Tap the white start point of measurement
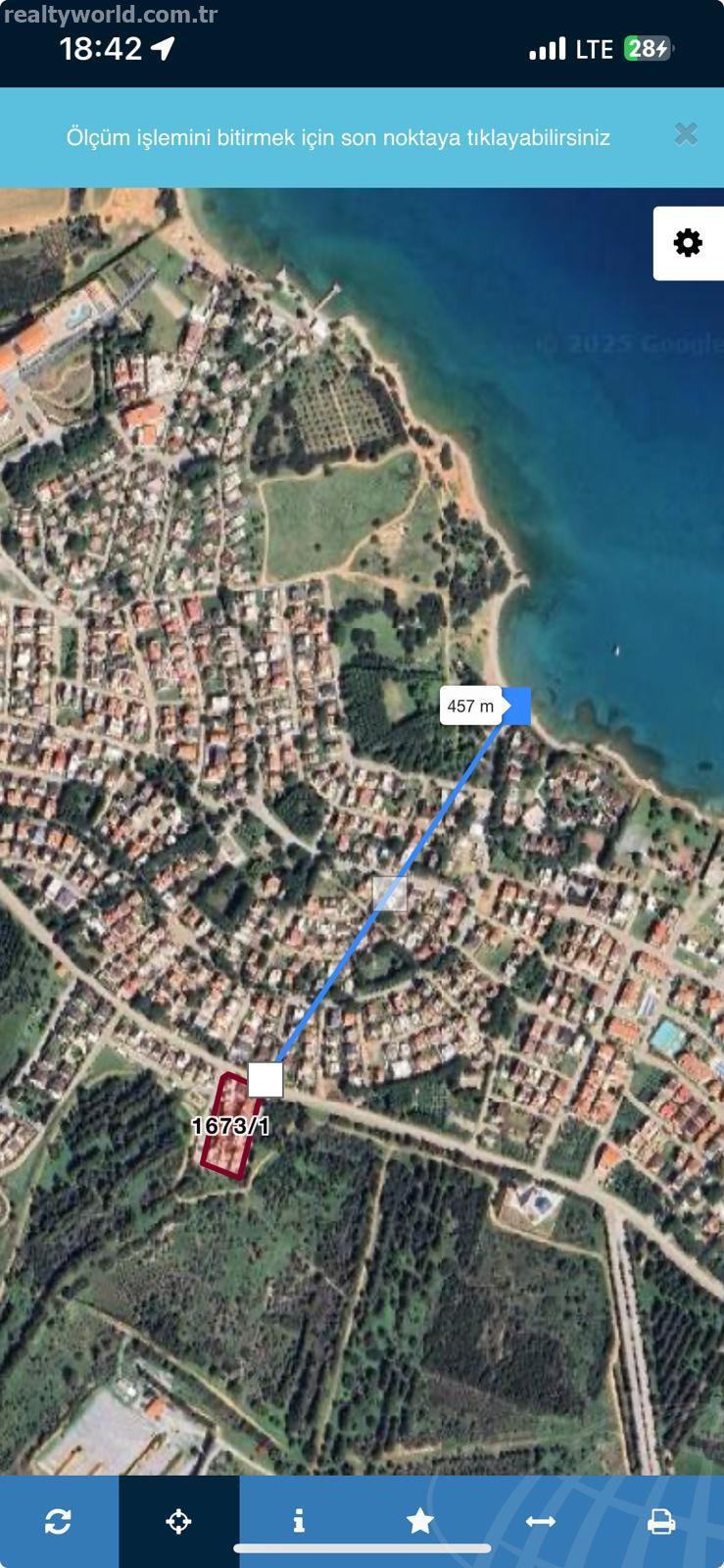This screenshot has height=1568, width=724. [x=265, y=1079]
